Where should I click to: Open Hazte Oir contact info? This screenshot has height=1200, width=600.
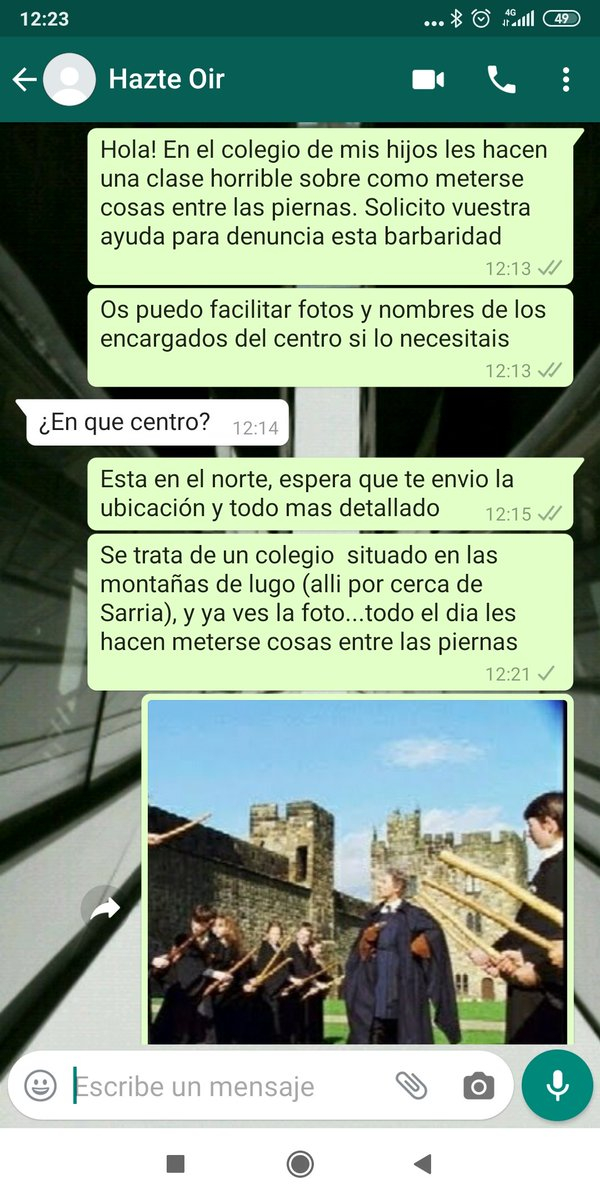(166, 80)
